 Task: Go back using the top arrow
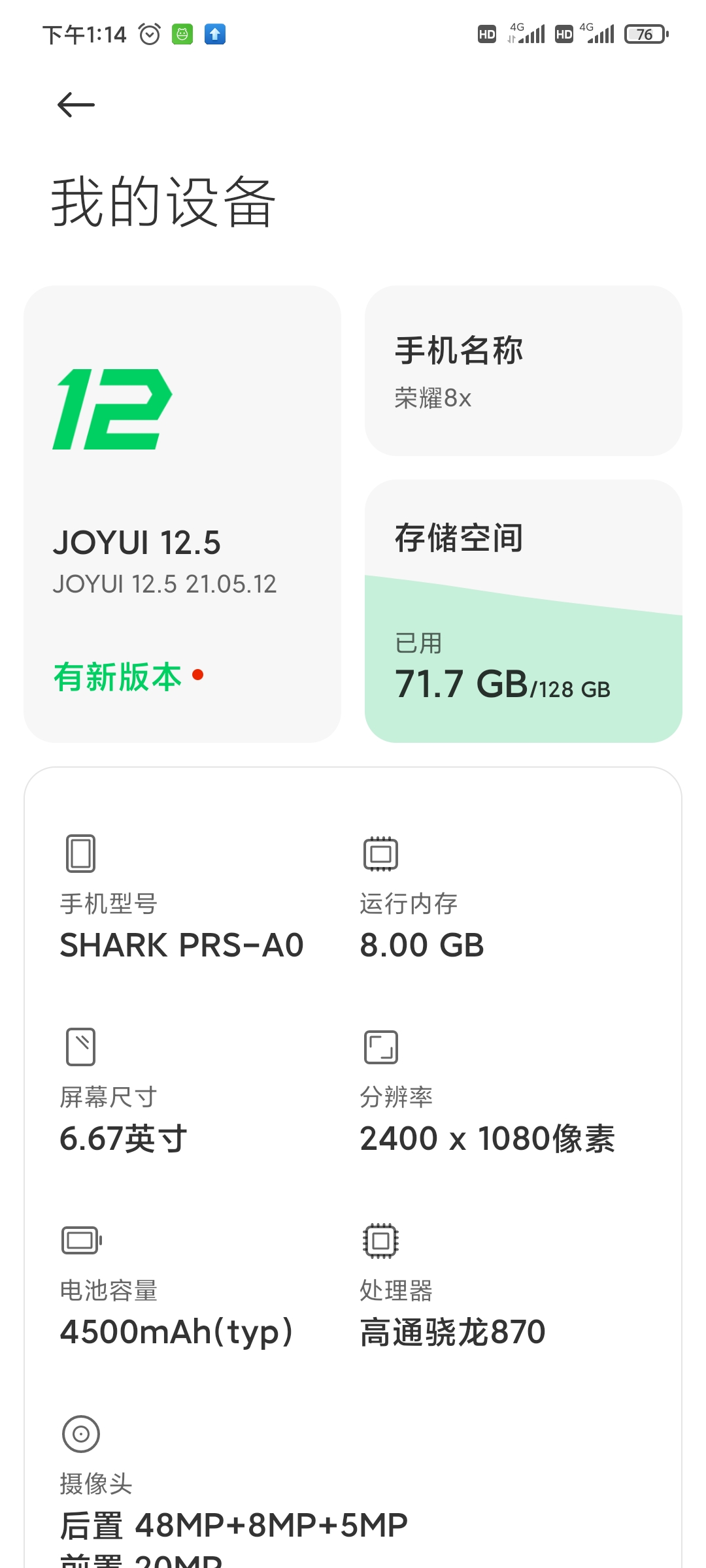click(76, 105)
